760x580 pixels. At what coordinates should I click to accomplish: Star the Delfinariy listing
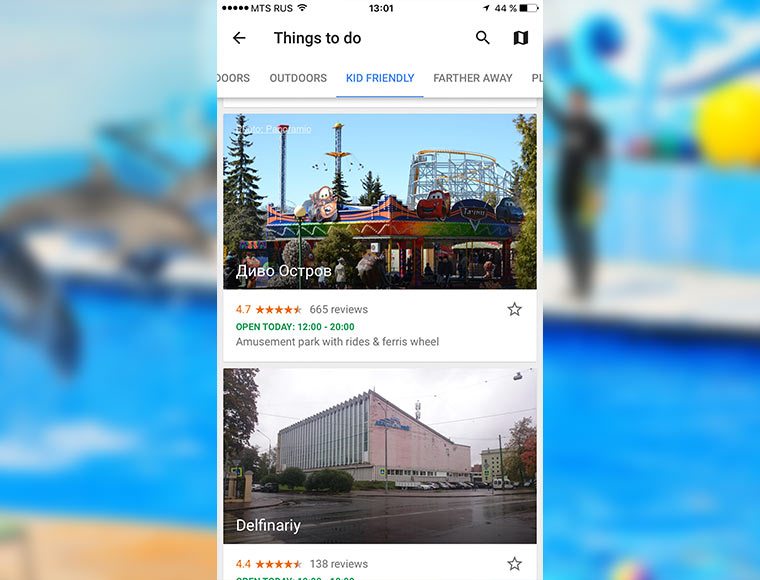click(514, 564)
